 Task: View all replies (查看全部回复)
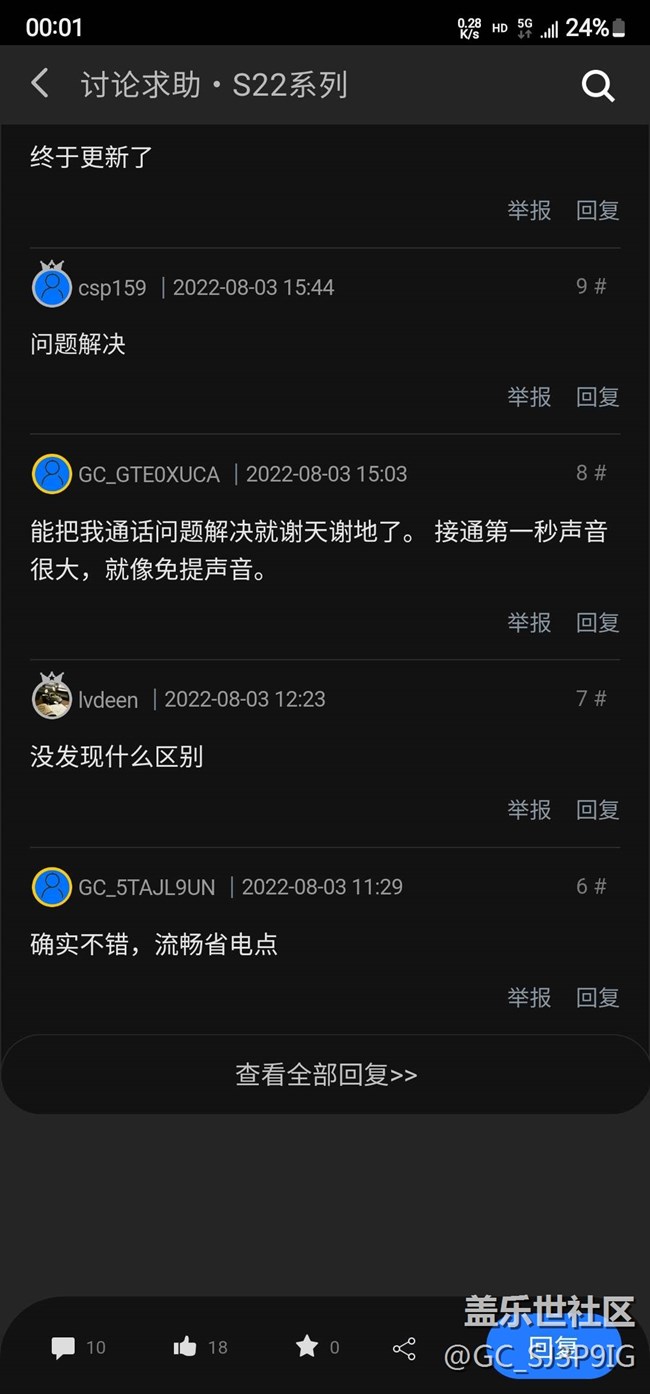coord(326,1075)
